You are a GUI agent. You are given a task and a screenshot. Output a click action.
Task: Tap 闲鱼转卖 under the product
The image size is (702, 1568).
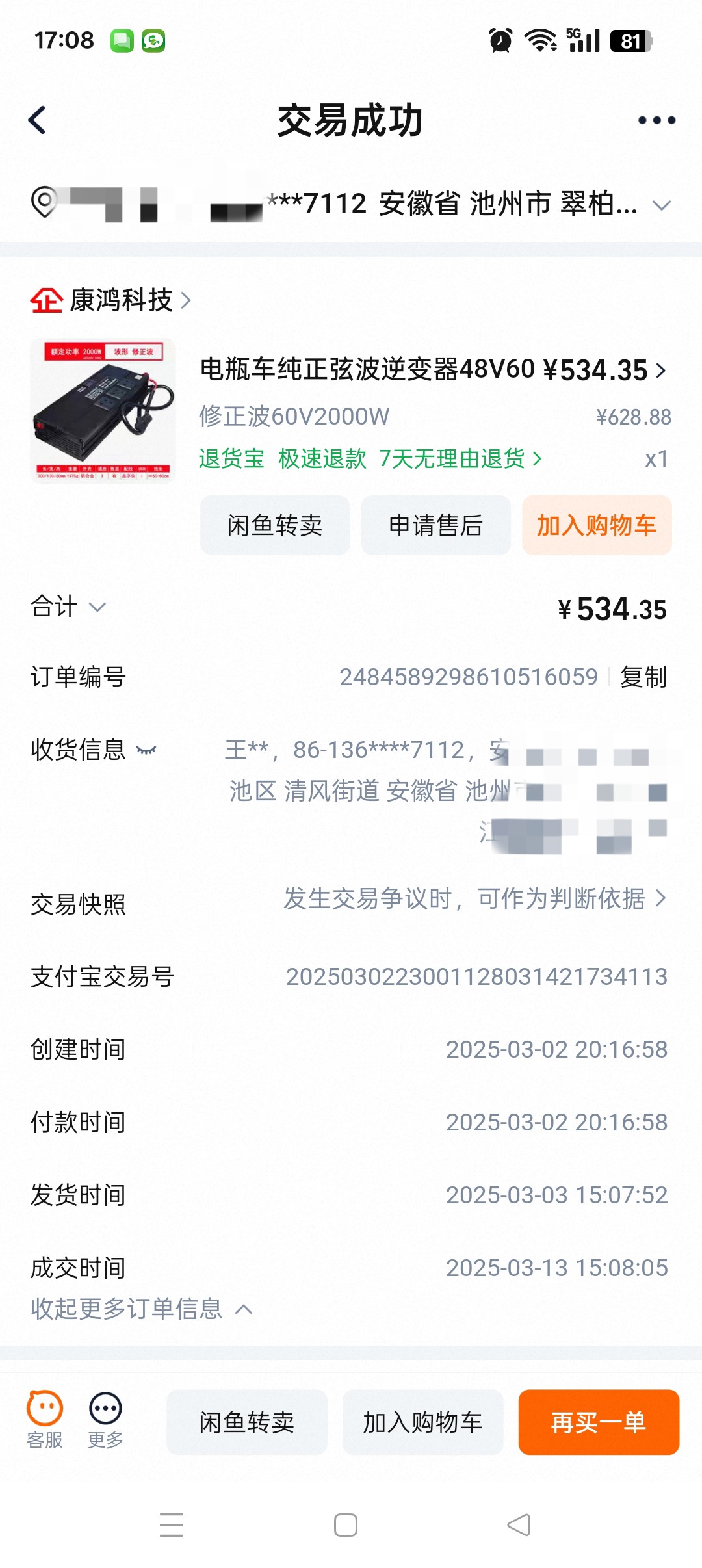coord(274,525)
